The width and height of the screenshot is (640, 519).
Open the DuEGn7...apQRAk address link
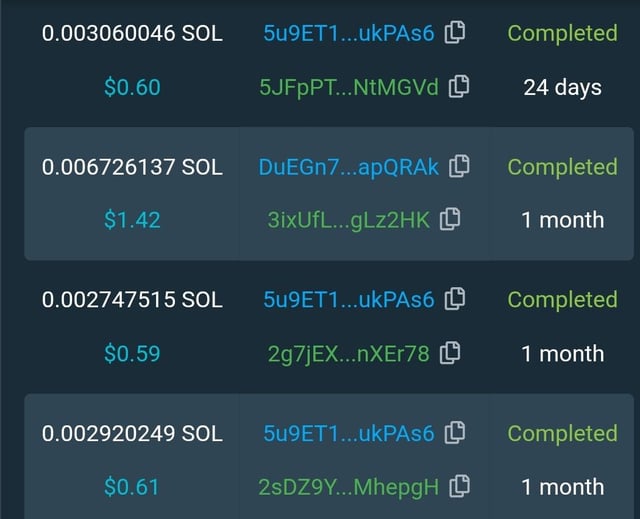click(347, 167)
